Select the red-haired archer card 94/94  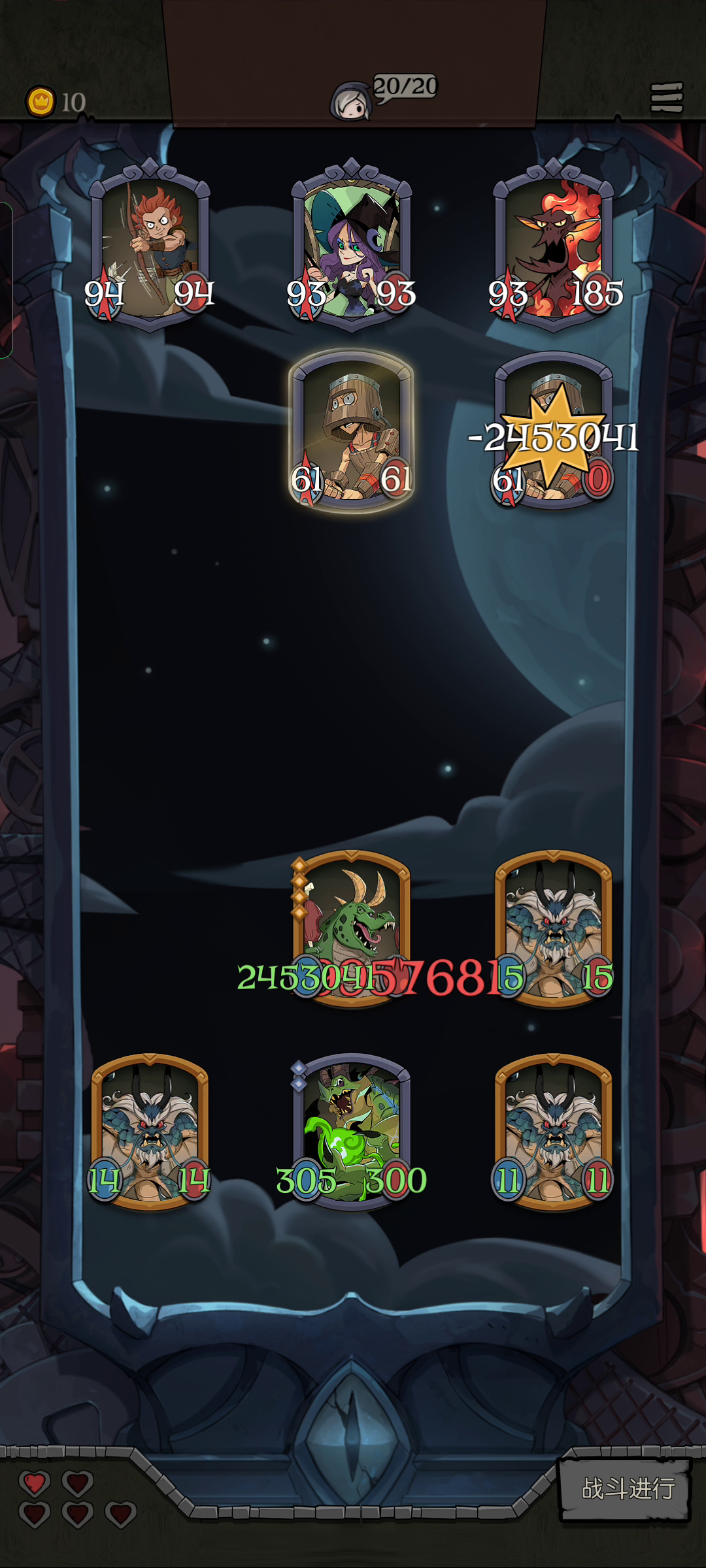150,245
